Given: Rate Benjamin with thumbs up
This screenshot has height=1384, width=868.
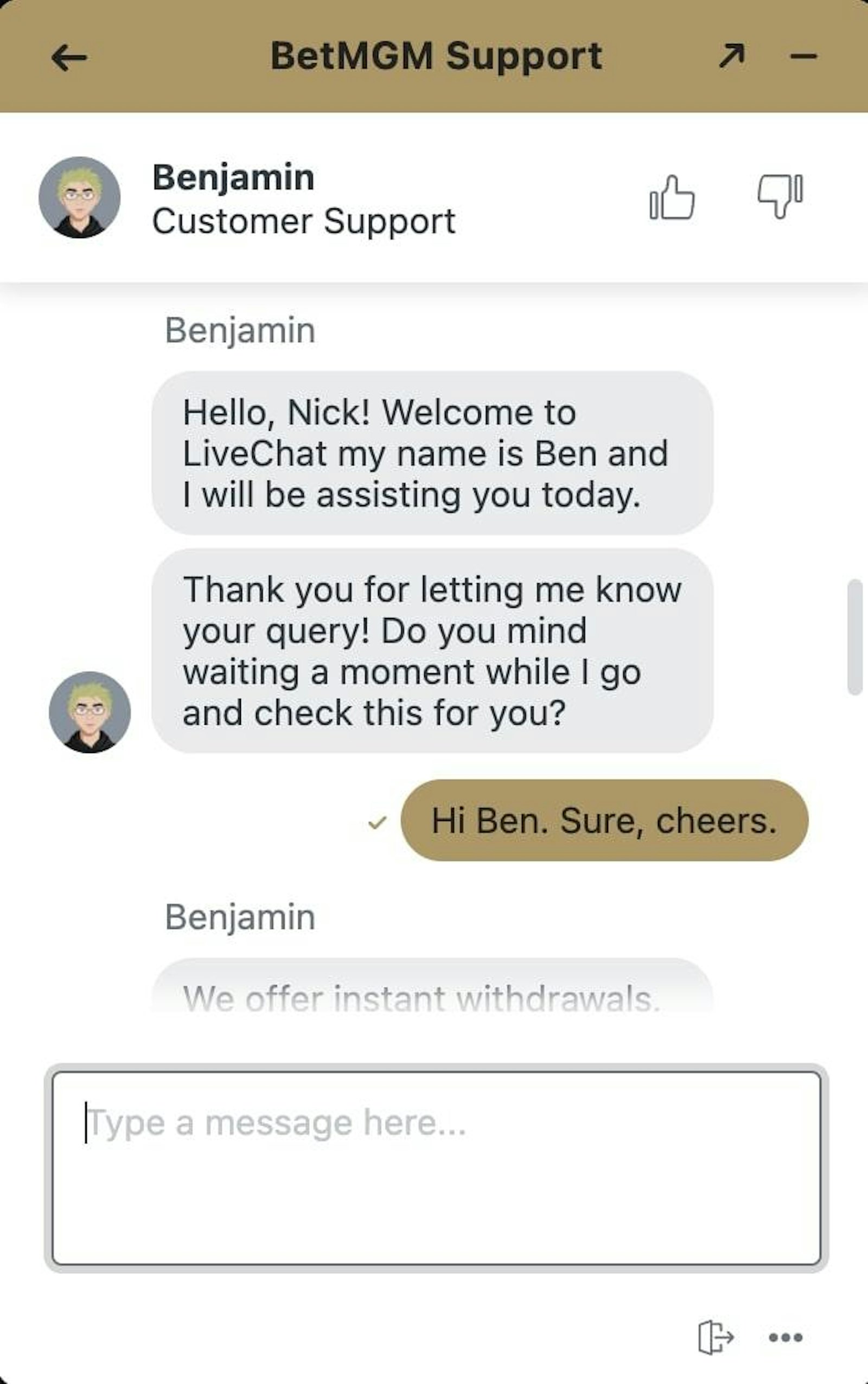Looking at the screenshot, I should pos(672,198).
